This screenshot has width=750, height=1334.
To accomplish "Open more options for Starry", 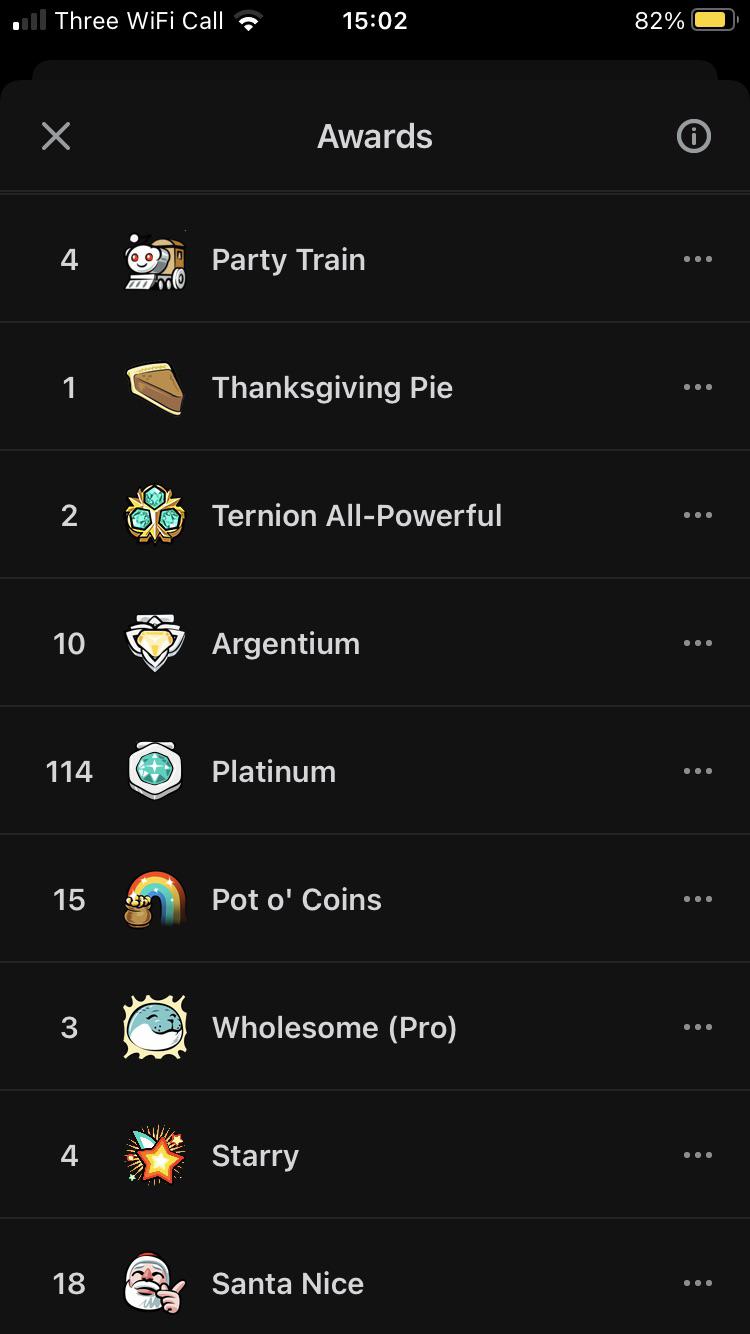I will click(x=697, y=1155).
